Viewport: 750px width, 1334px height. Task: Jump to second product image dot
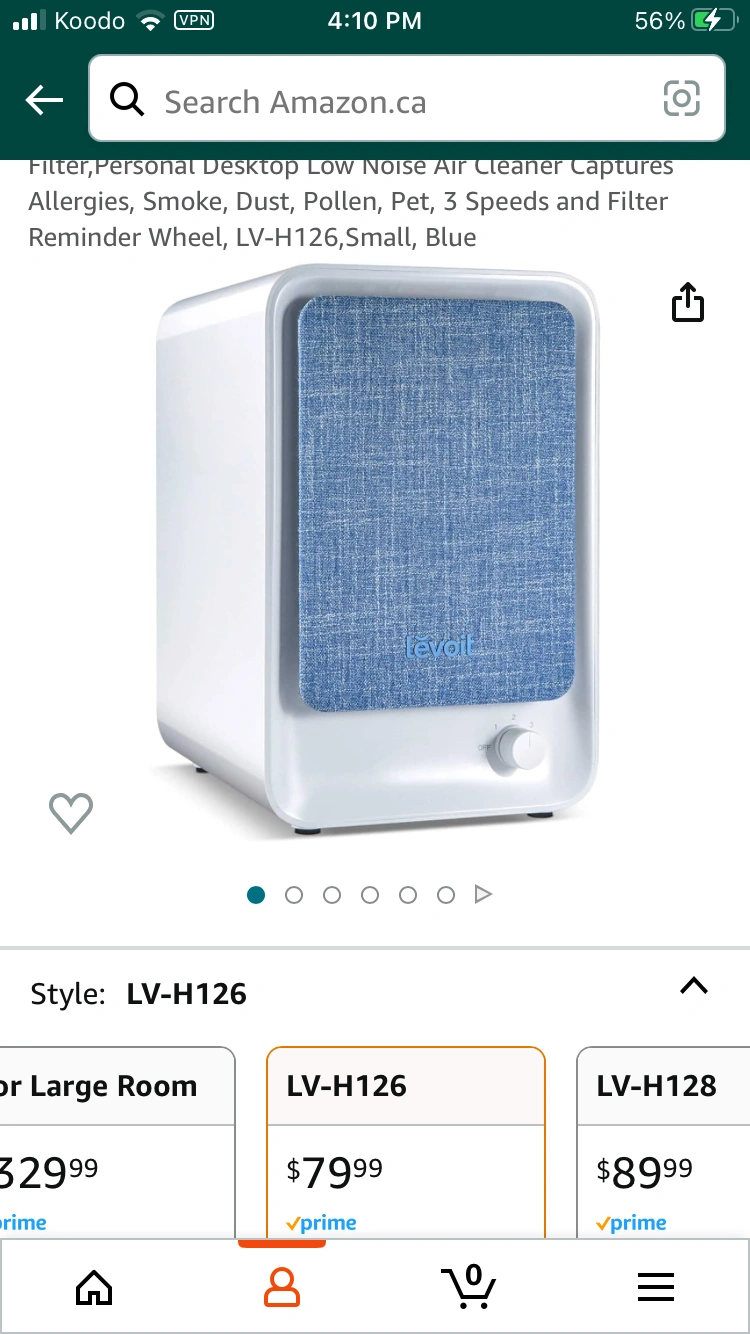(x=294, y=895)
